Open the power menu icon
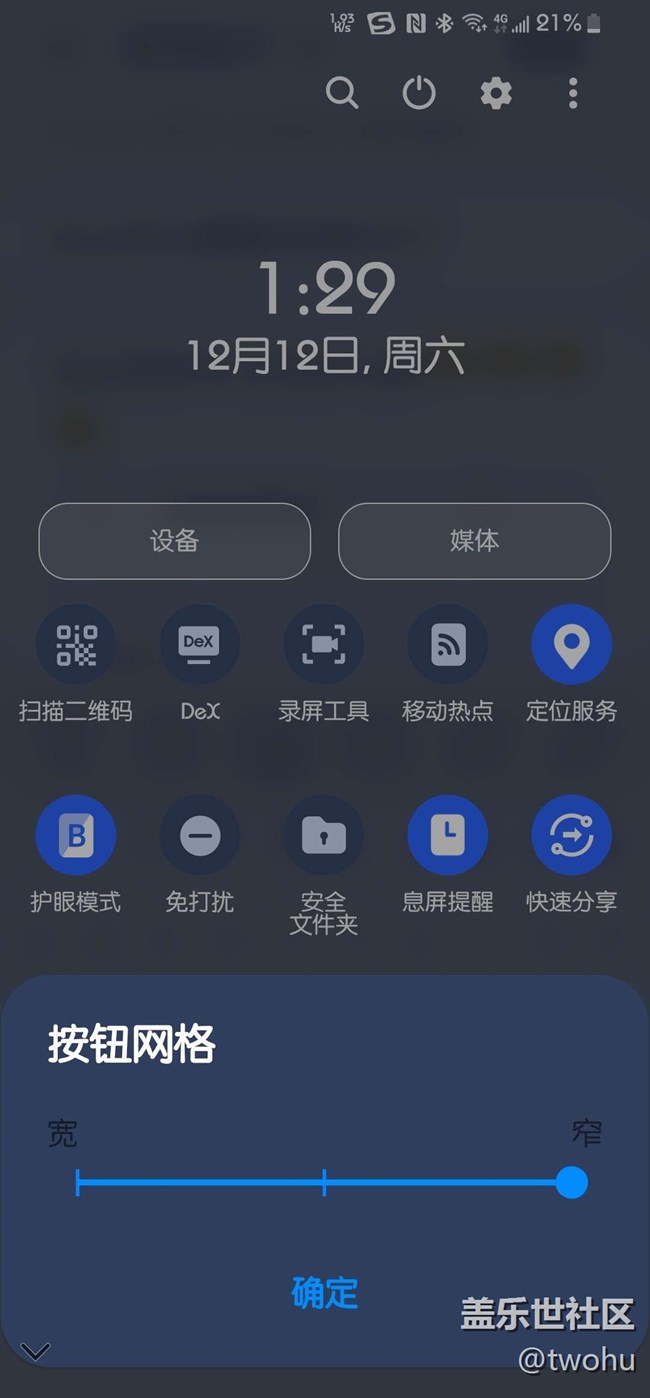Screen dimensions: 650x1398 click(419, 93)
